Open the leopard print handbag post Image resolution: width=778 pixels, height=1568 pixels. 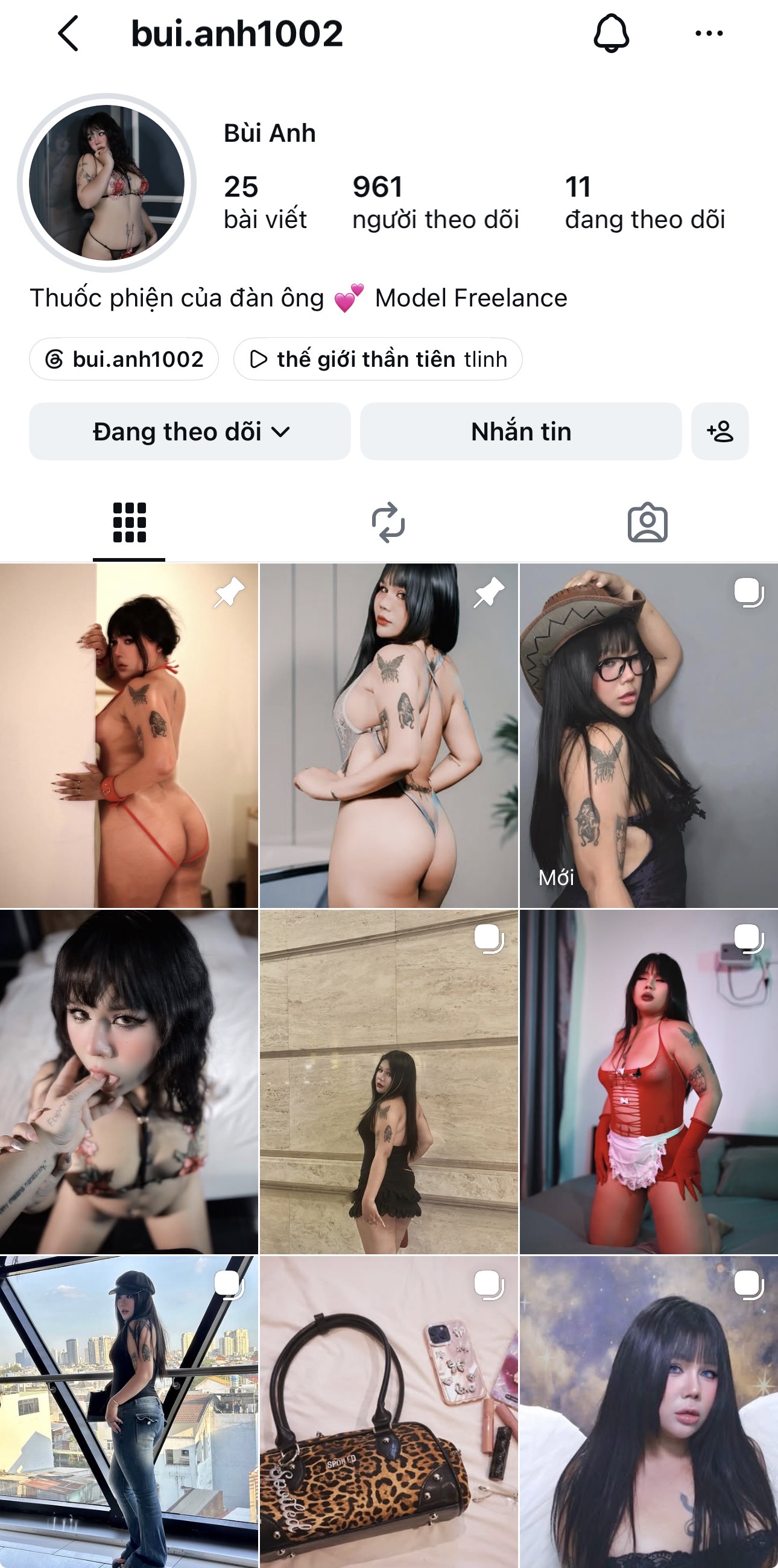(388, 1412)
